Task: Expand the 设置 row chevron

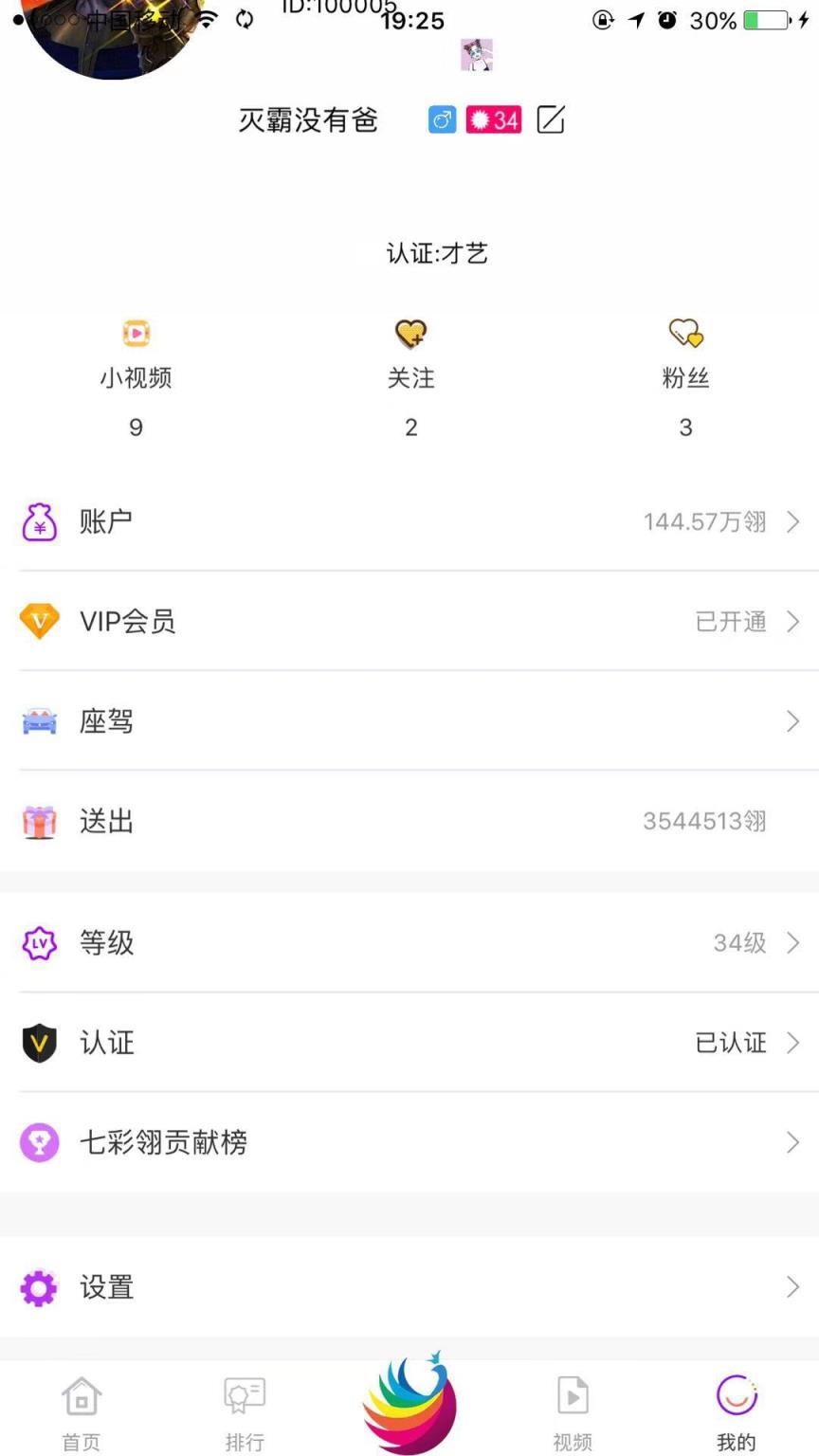Action: [793, 1288]
